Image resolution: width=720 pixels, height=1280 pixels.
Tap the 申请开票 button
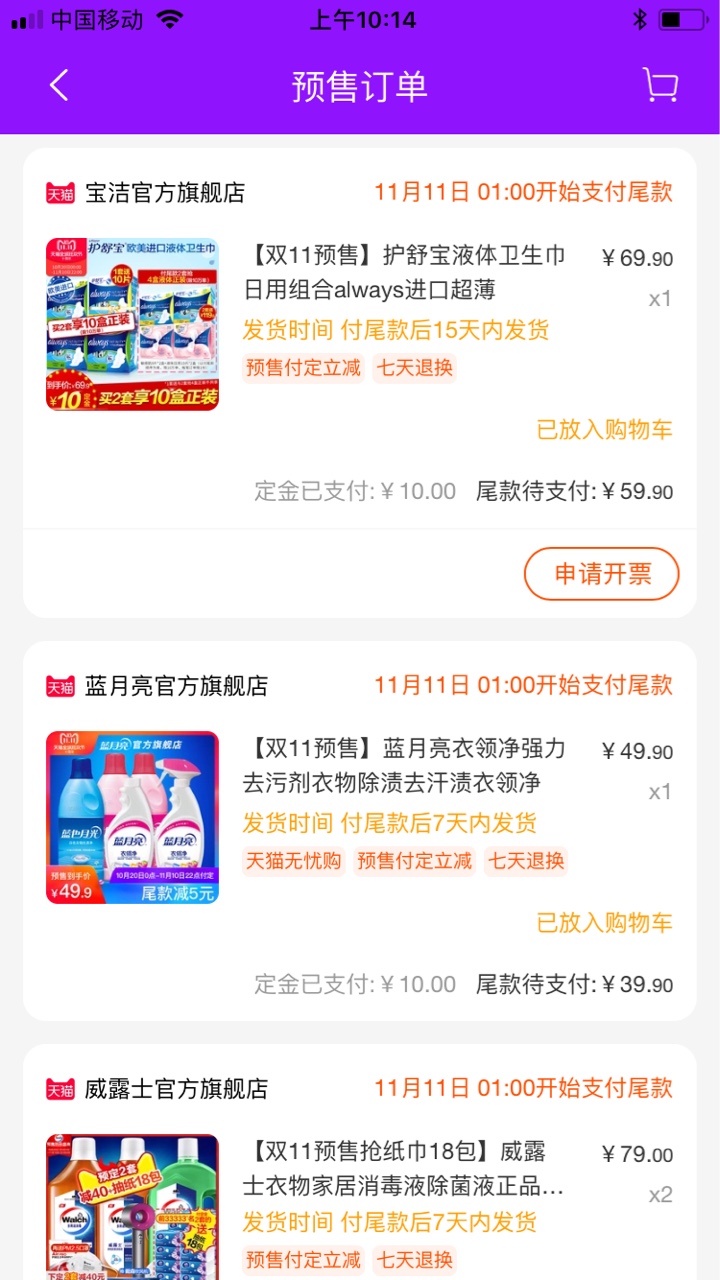tap(602, 574)
